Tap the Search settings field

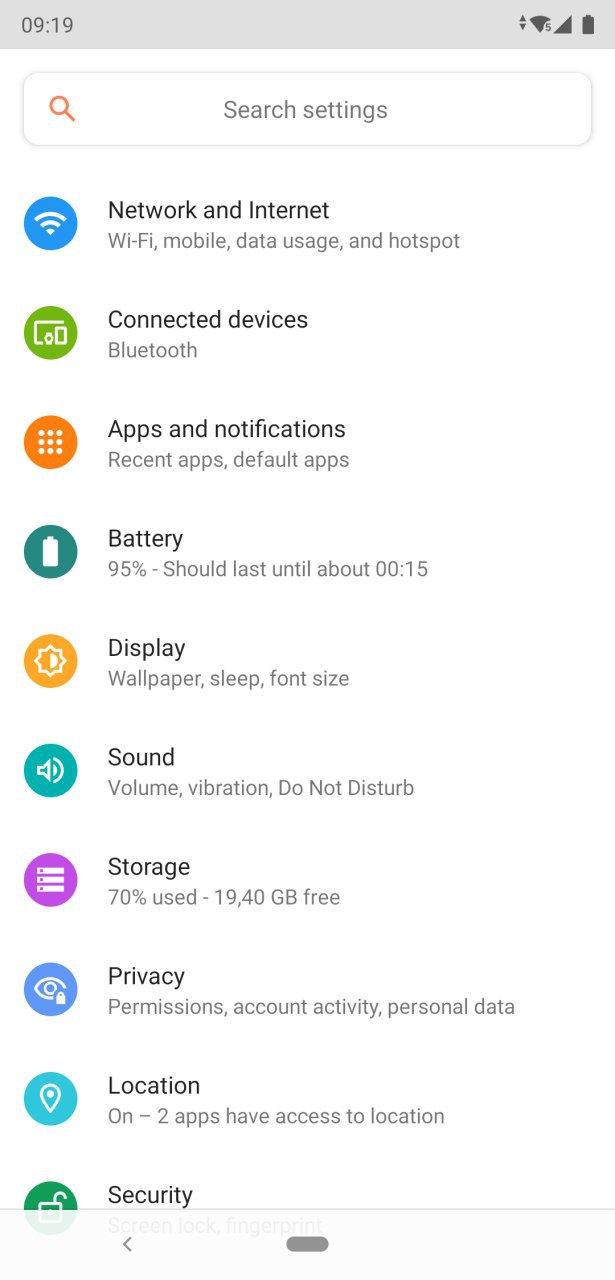point(307,109)
